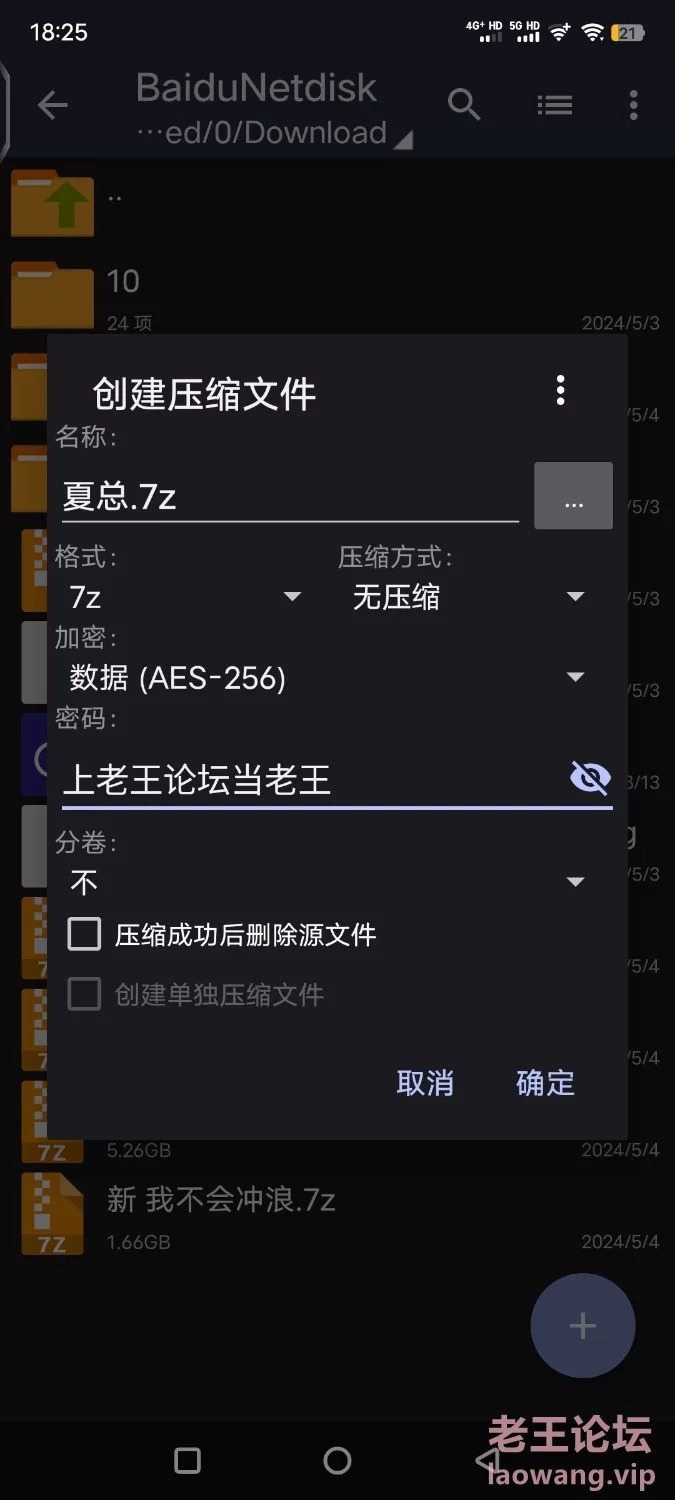This screenshot has height=1500, width=675.
Task: Open the 分卷 dropdown showing 不
Action: (x=327, y=882)
